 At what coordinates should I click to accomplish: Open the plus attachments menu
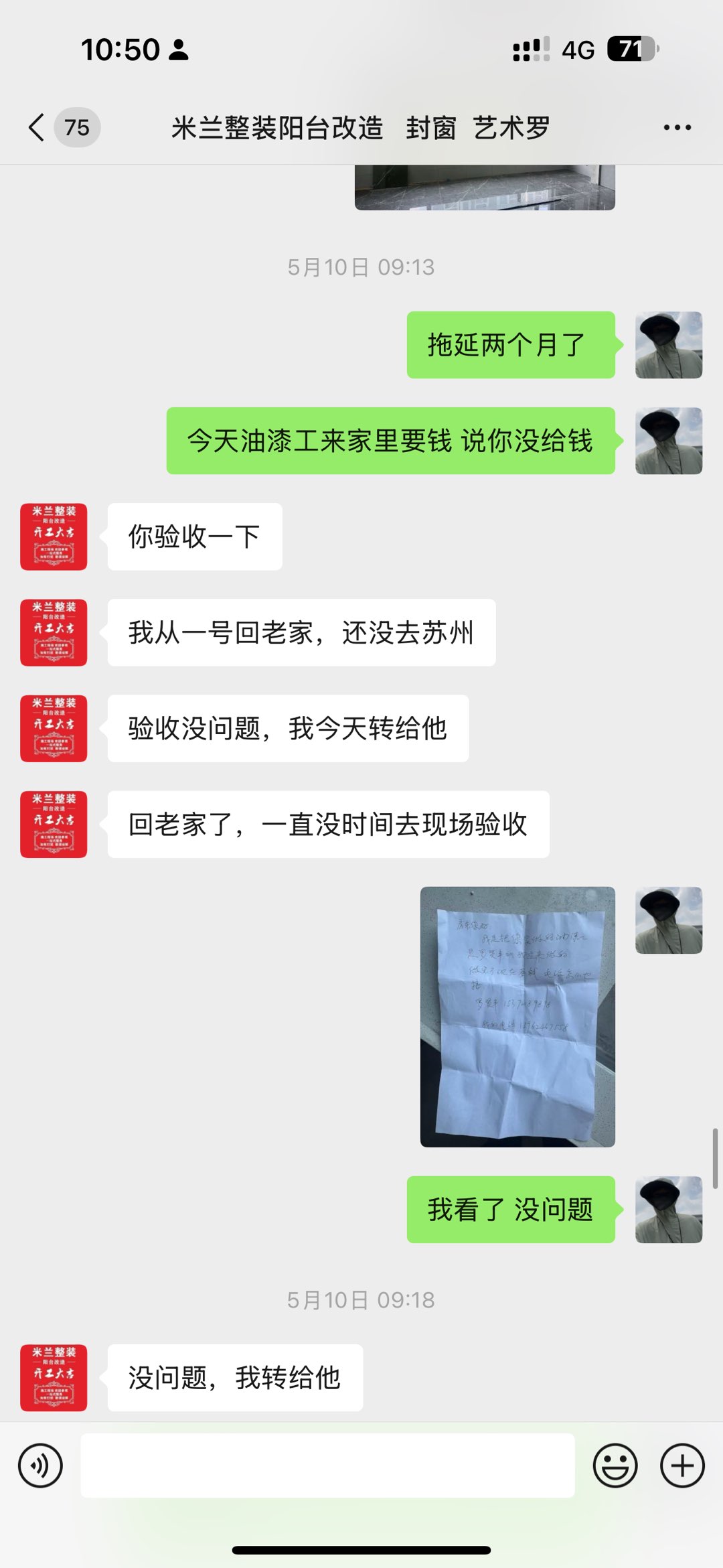pos(682,1466)
